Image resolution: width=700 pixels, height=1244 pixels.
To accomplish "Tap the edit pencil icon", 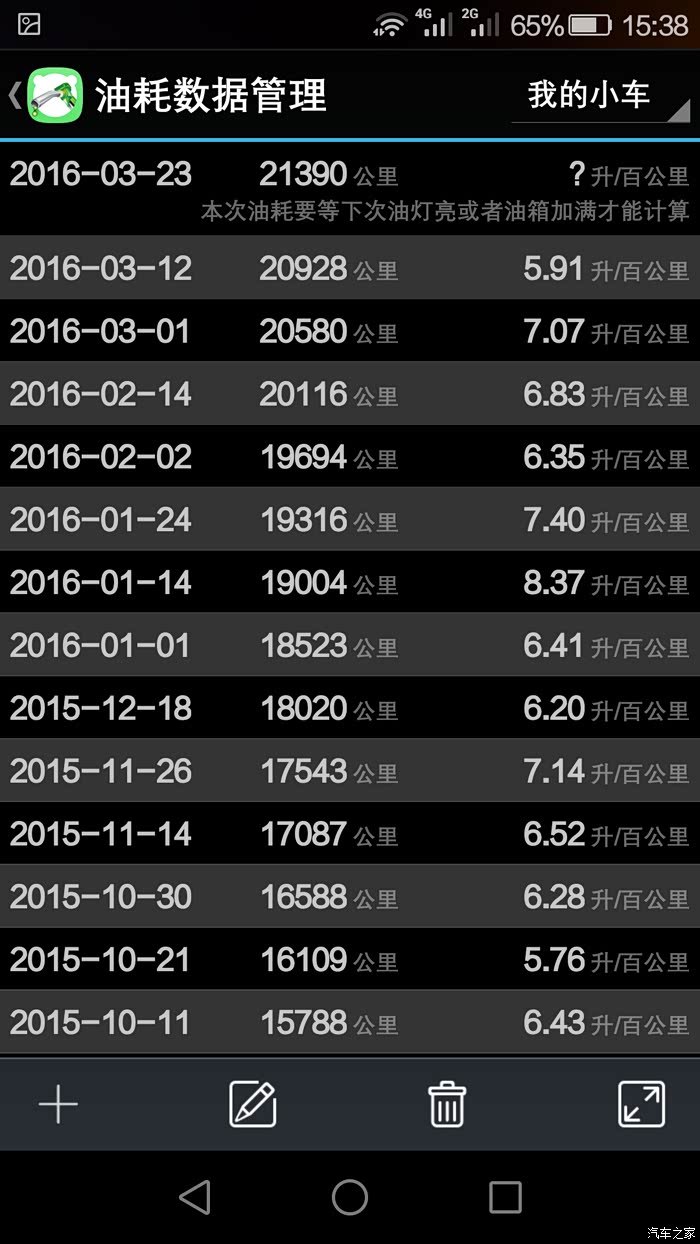I will [252, 1105].
